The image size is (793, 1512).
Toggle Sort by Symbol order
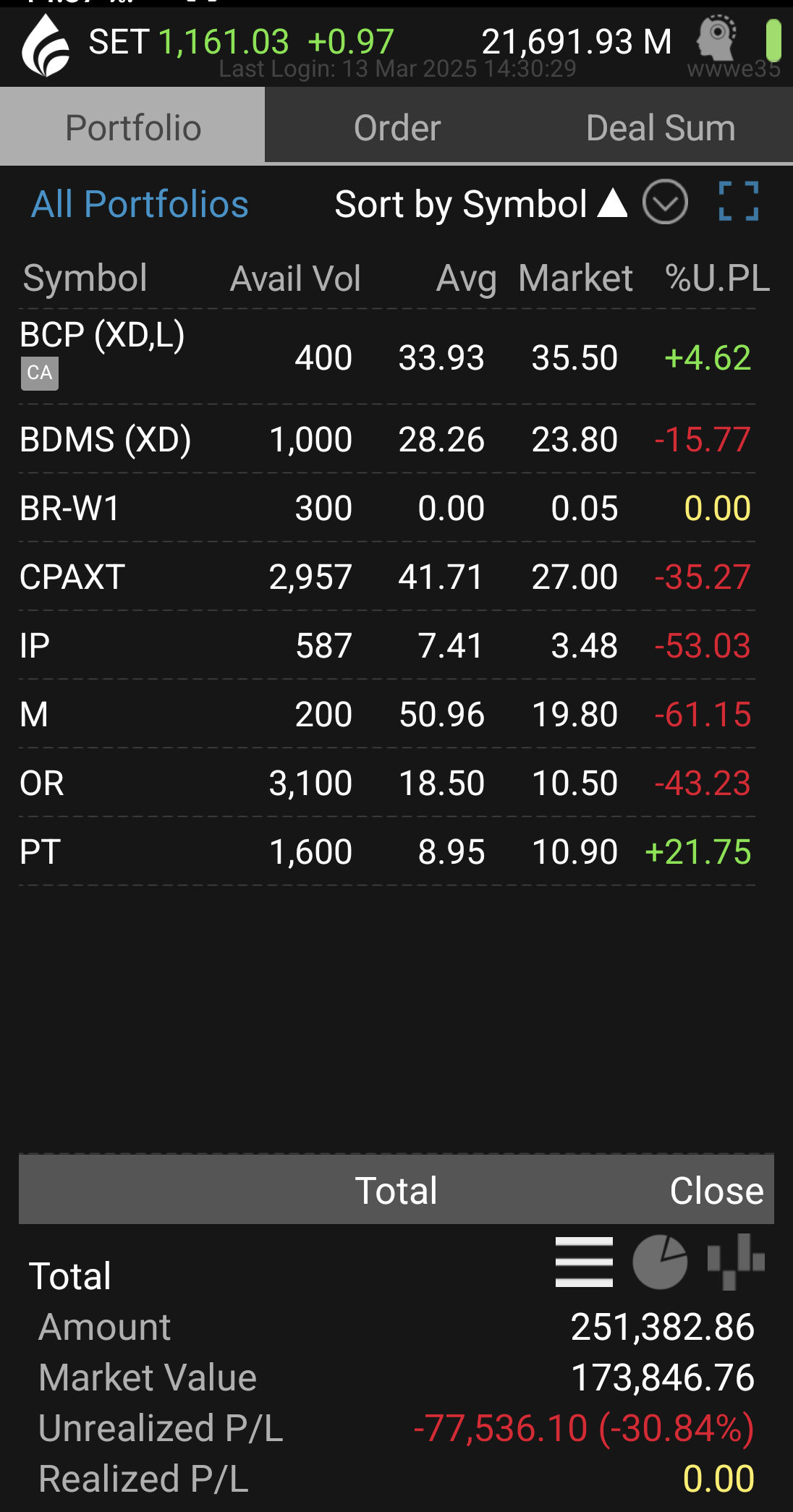coord(480,204)
